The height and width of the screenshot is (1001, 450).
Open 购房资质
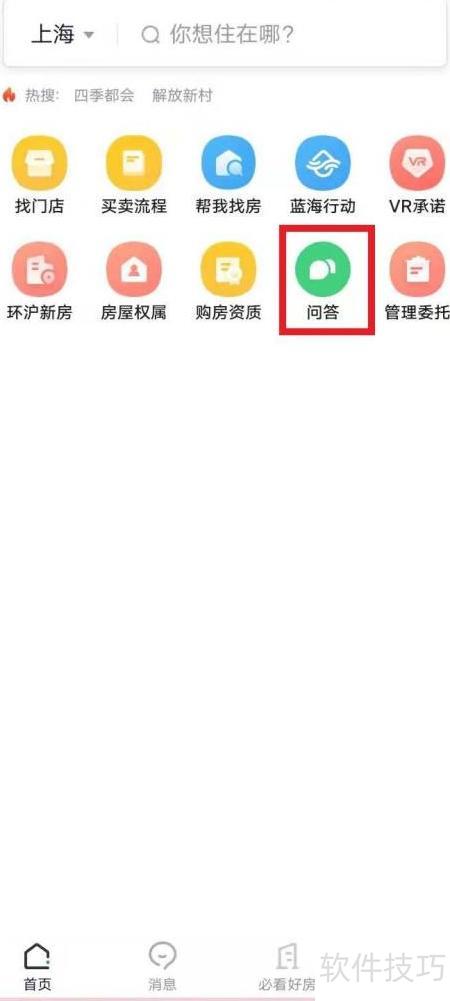point(228,282)
